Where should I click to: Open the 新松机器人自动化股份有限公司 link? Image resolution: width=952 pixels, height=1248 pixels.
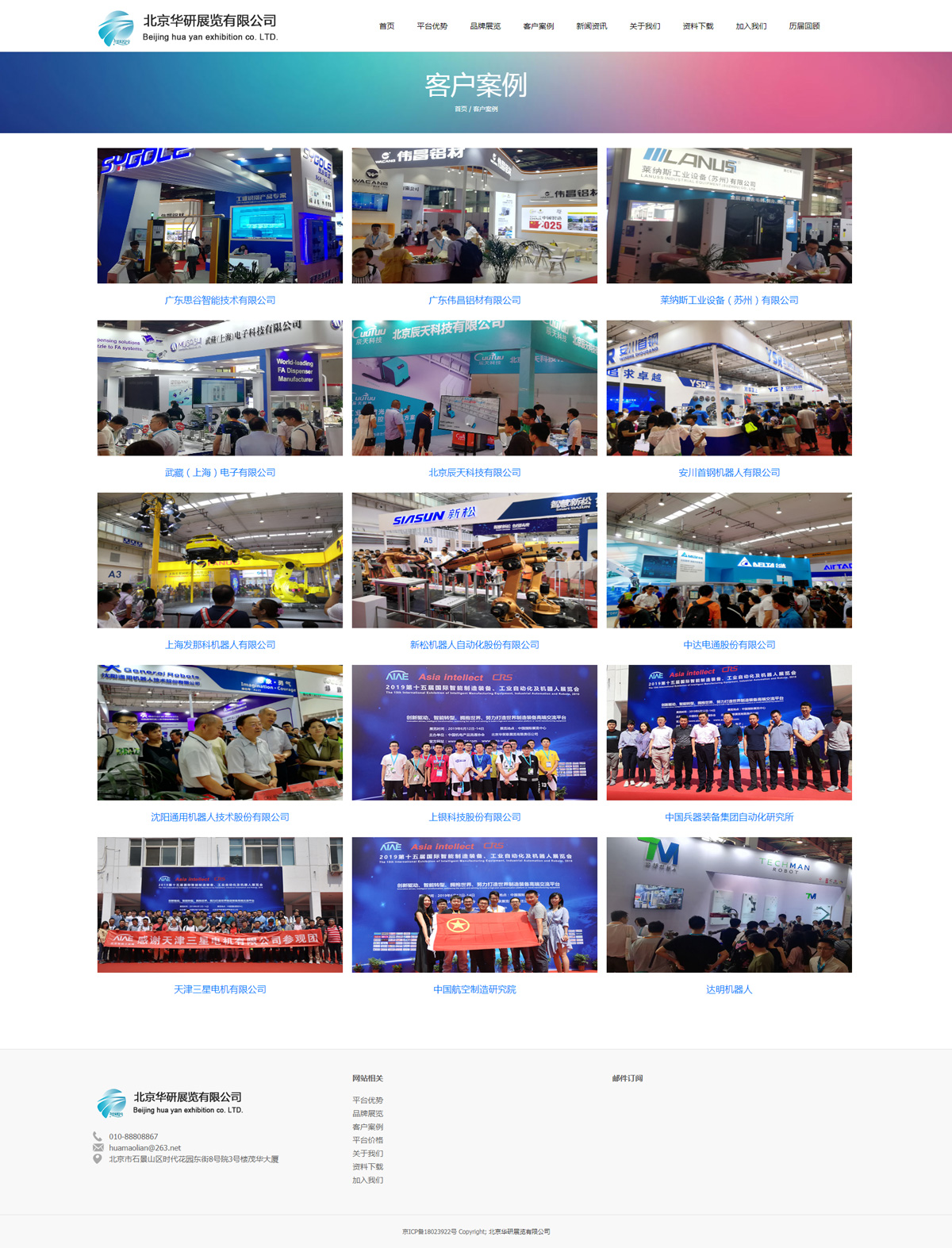pyautogui.click(x=474, y=644)
